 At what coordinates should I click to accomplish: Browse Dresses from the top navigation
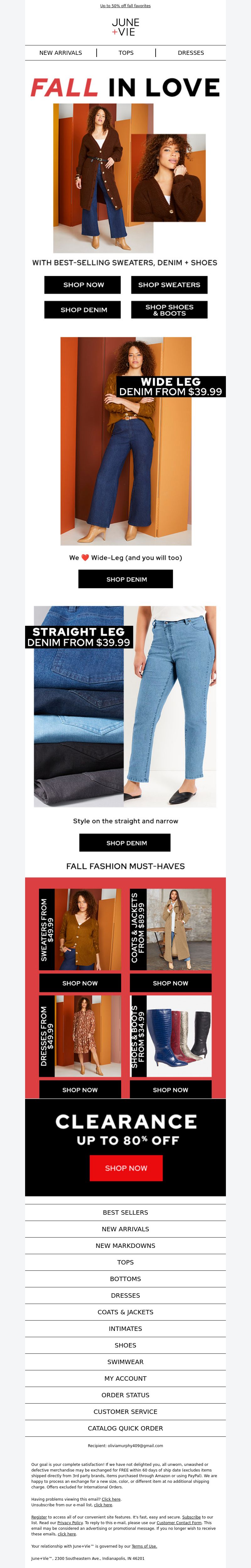191,53
